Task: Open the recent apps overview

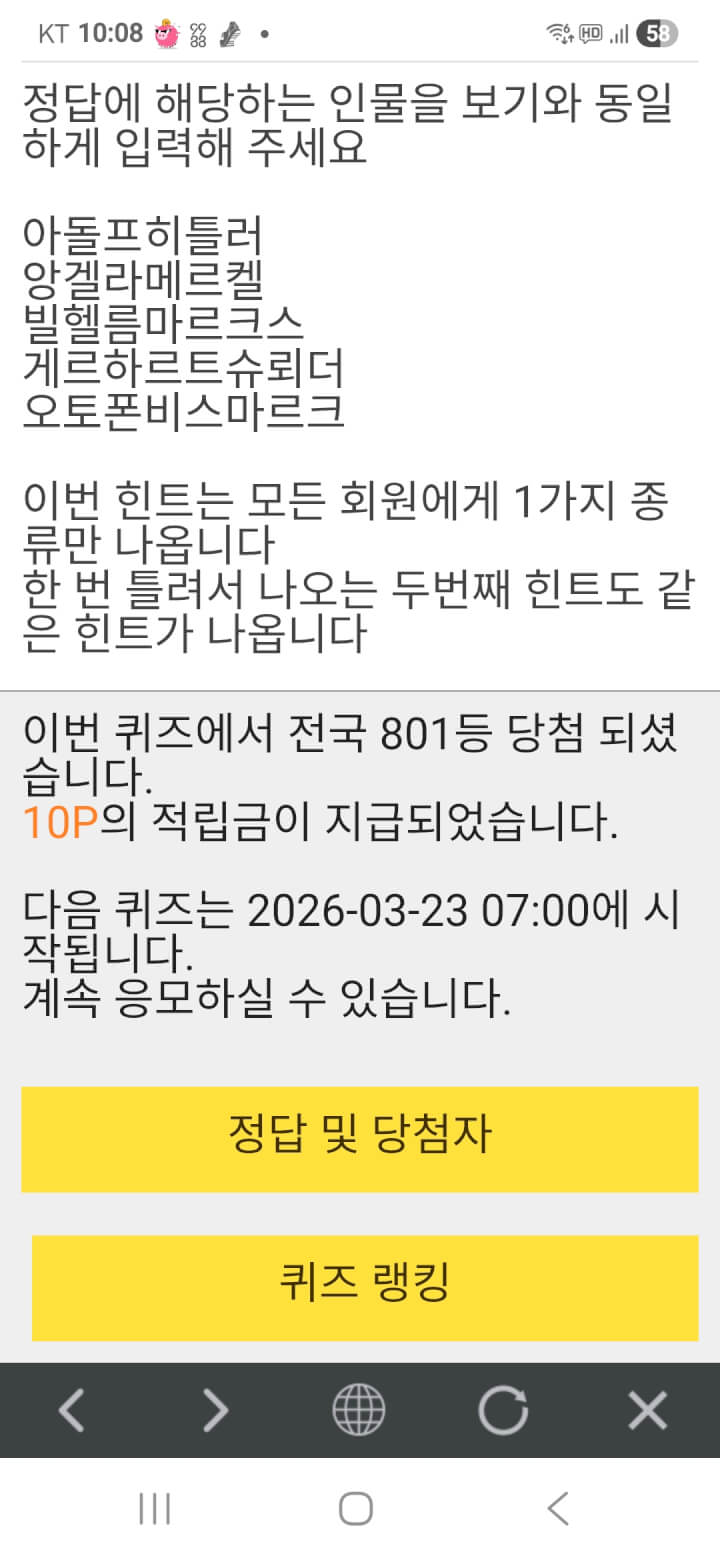Action: pos(155,1508)
